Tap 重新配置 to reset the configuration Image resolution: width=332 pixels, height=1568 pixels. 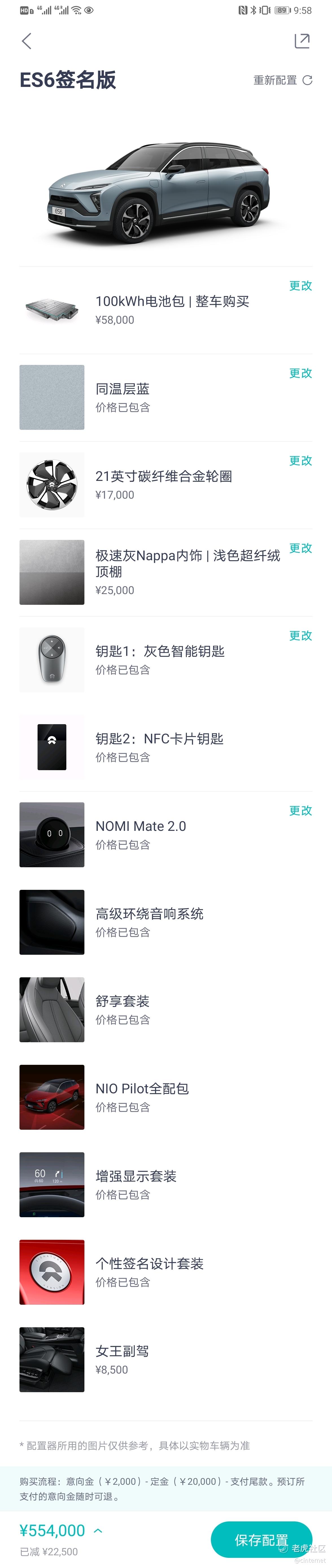click(x=283, y=80)
